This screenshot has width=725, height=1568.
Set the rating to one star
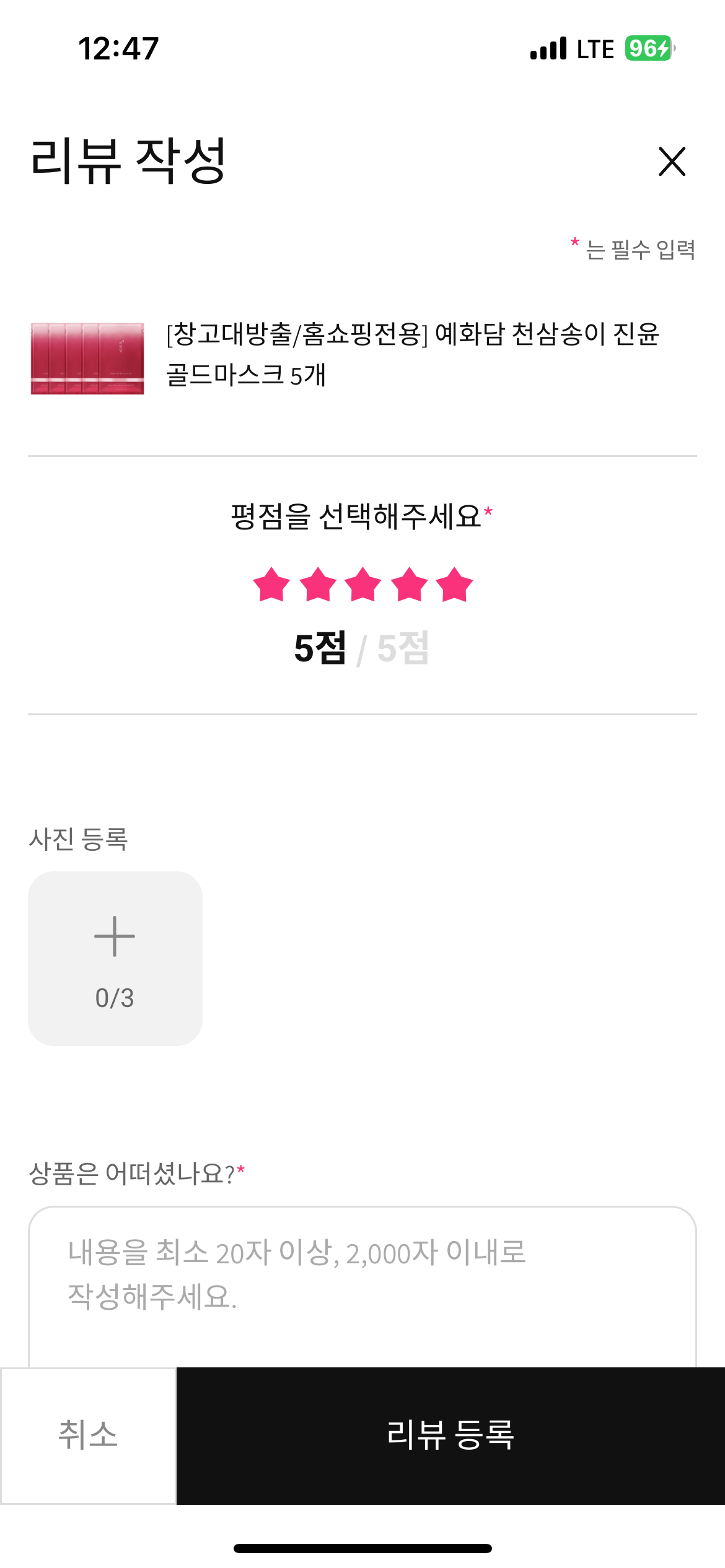[271, 585]
